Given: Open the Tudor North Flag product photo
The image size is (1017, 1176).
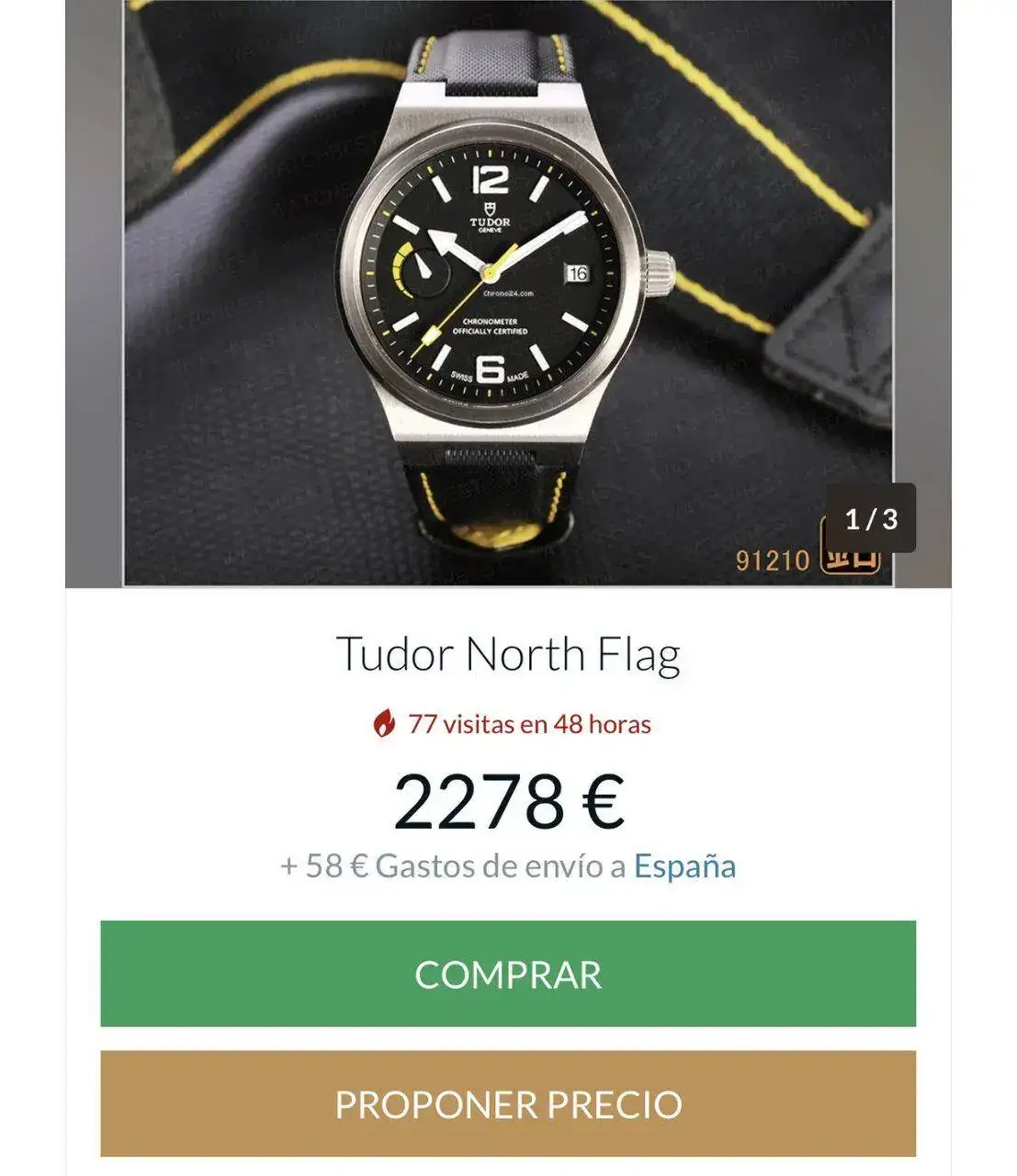Looking at the screenshot, I should pos(508,292).
